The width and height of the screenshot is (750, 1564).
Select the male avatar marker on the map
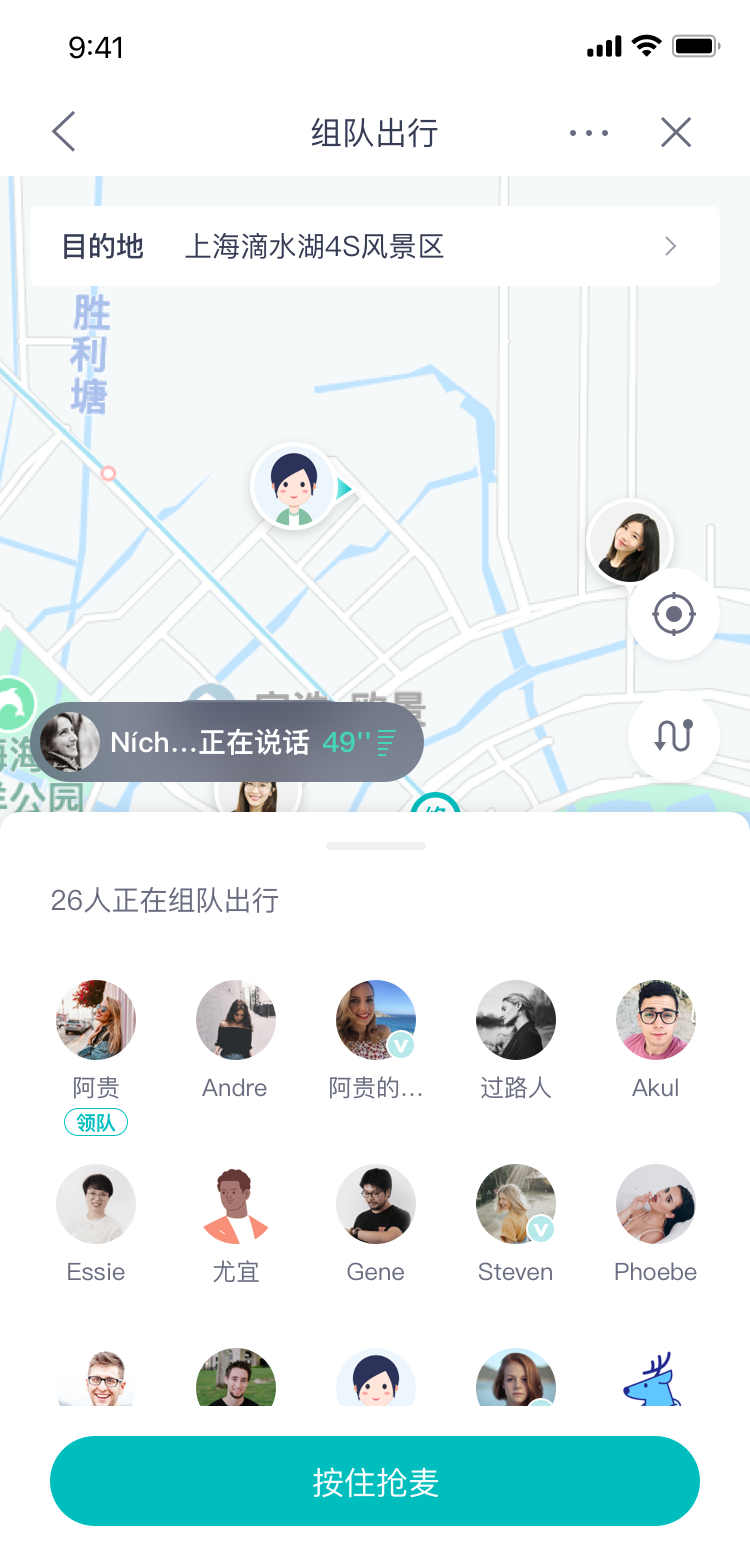pyautogui.click(x=293, y=485)
